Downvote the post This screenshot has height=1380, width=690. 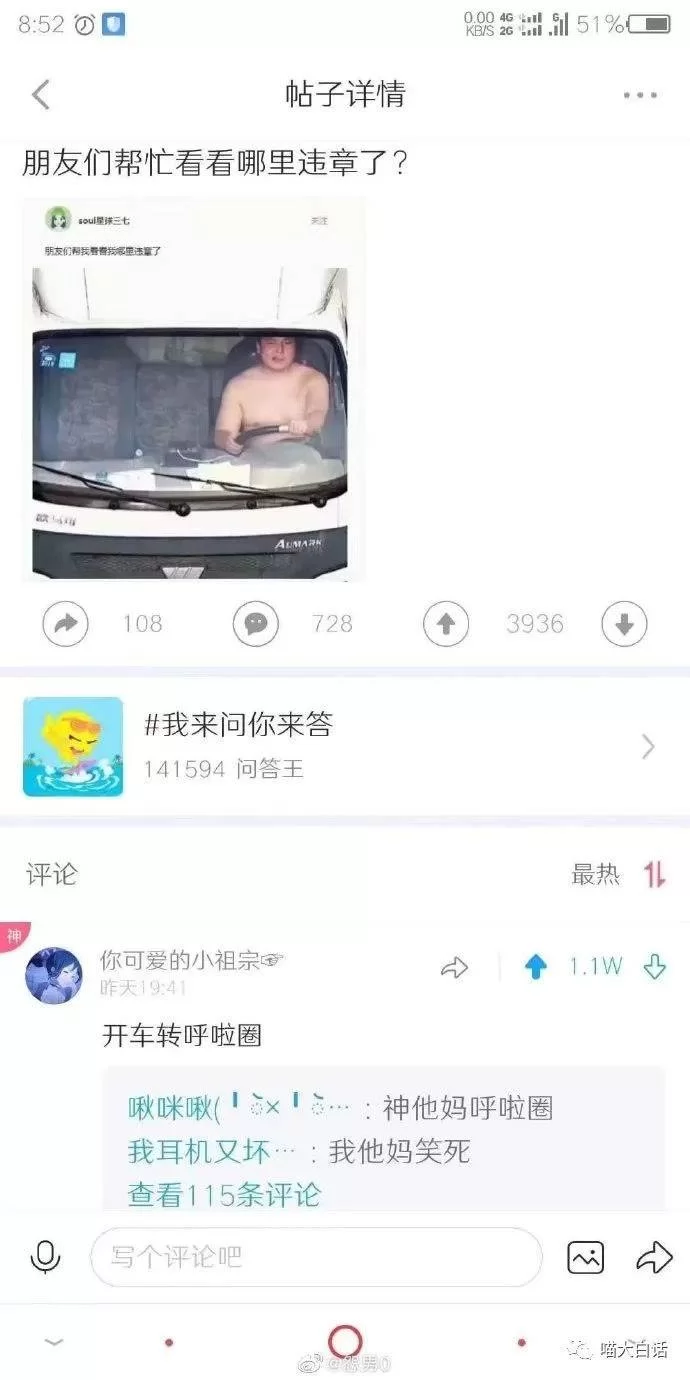624,624
